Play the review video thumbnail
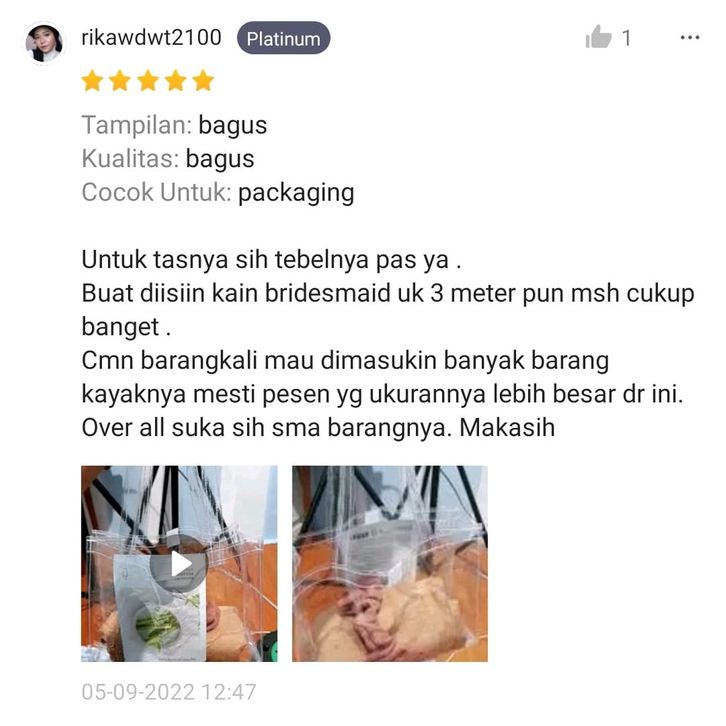The height and width of the screenshot is (726, 726). point(179,563)
